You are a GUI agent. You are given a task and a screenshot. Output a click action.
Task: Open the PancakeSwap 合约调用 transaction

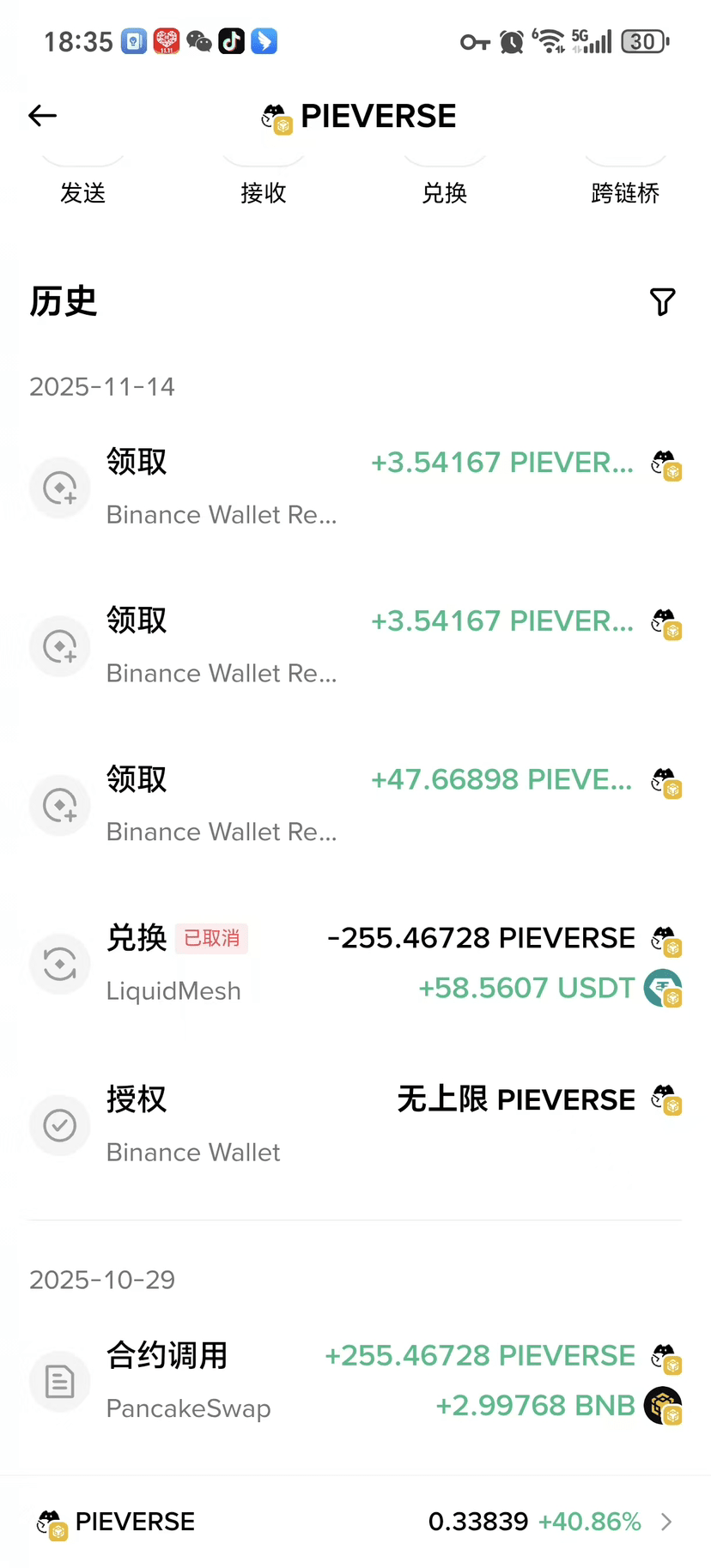click(355, 1381)
